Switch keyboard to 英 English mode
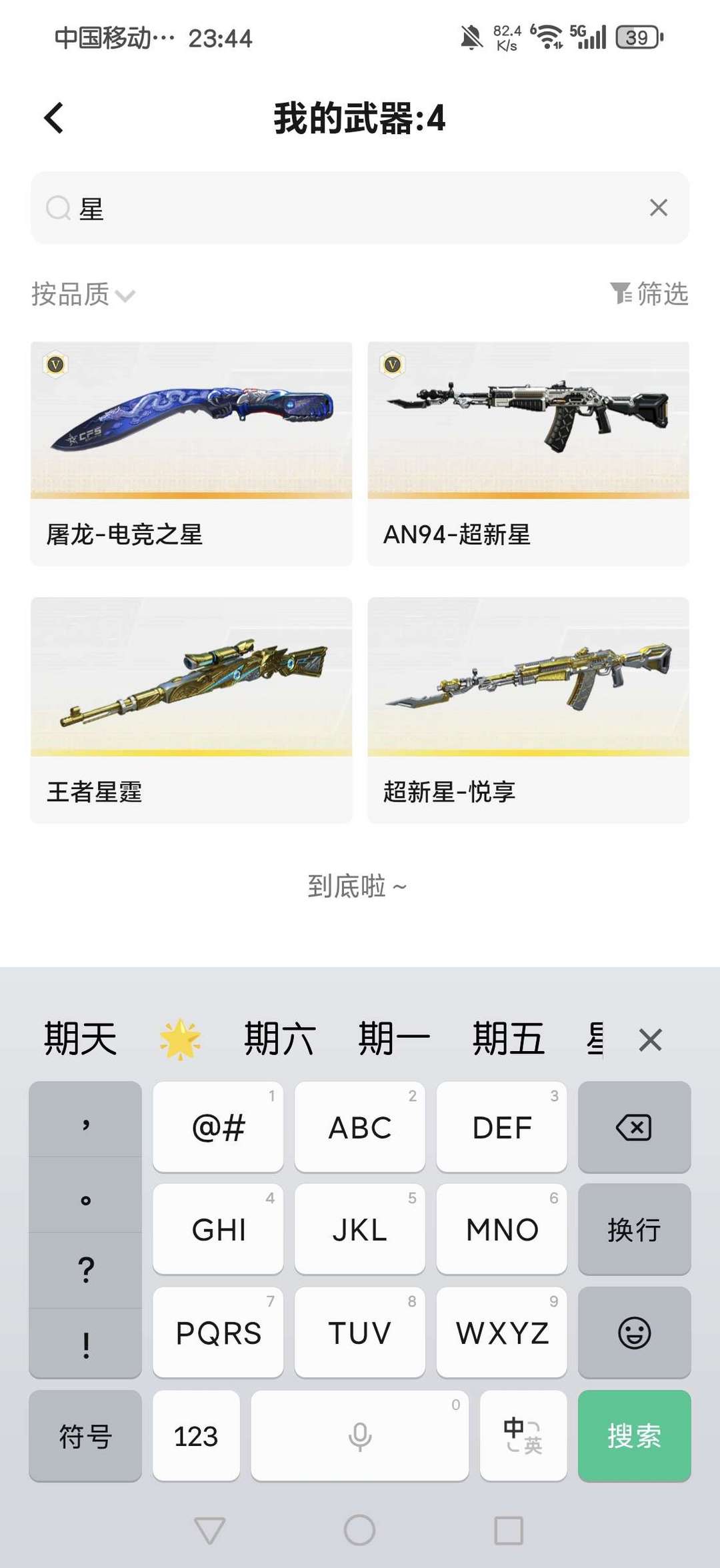This screenshot has height=1568, width=720. [523, 1437]
